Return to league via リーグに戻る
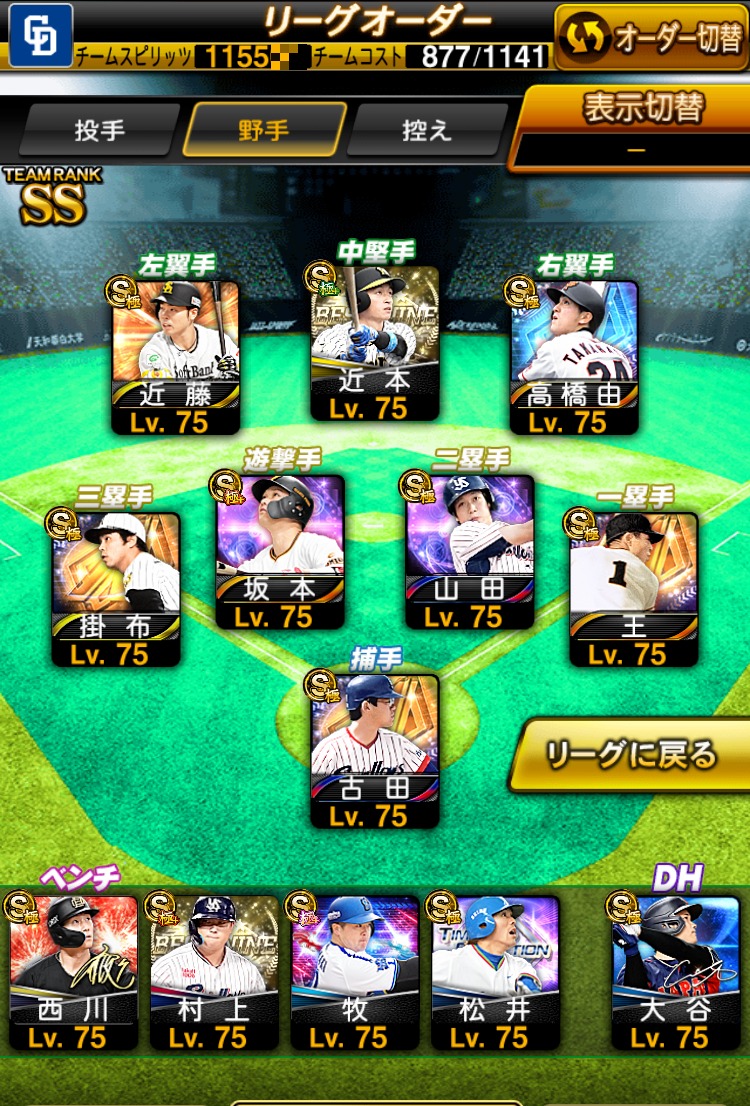Image resolution: width=750 pixels, height=1106 pixels. 631,755
